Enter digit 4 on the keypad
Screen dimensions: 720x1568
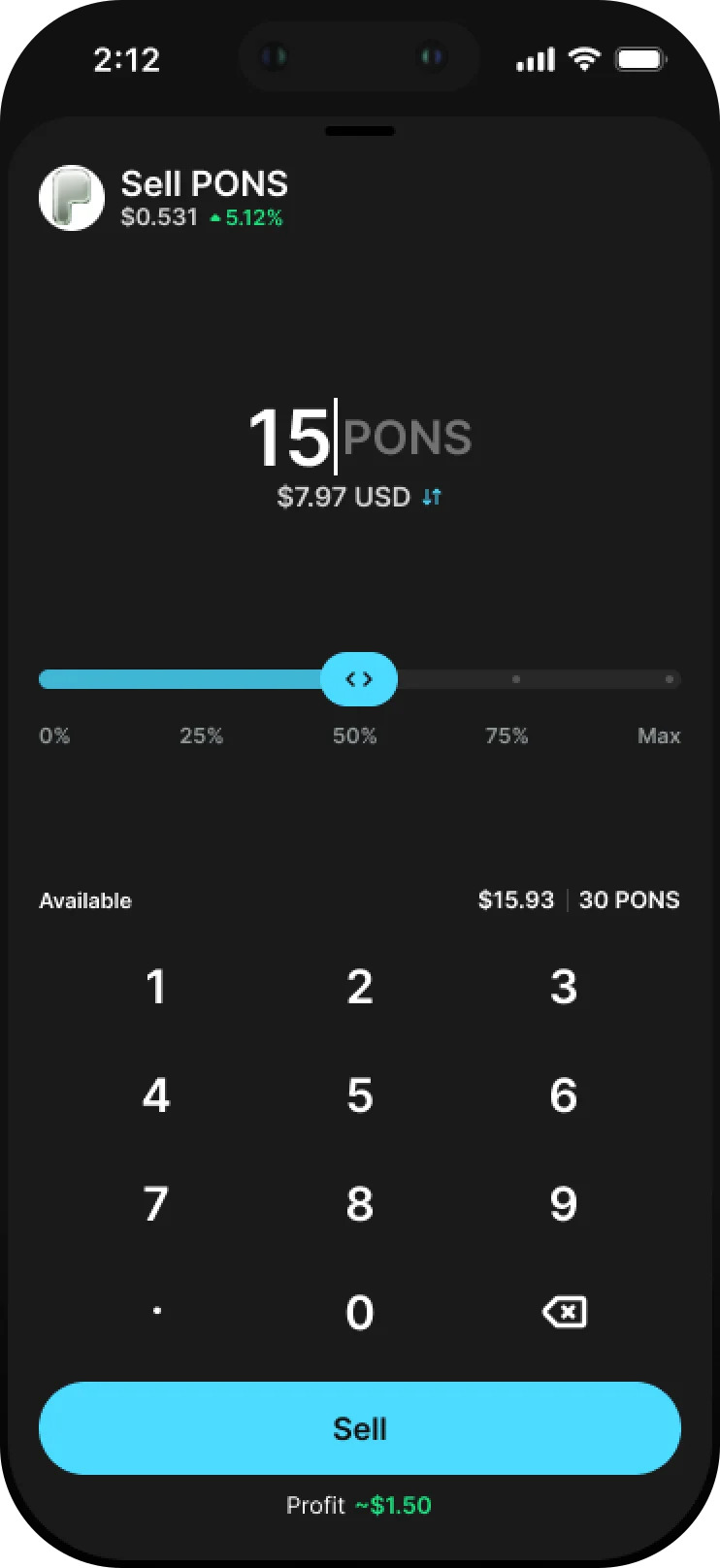tap(156, 1095)
